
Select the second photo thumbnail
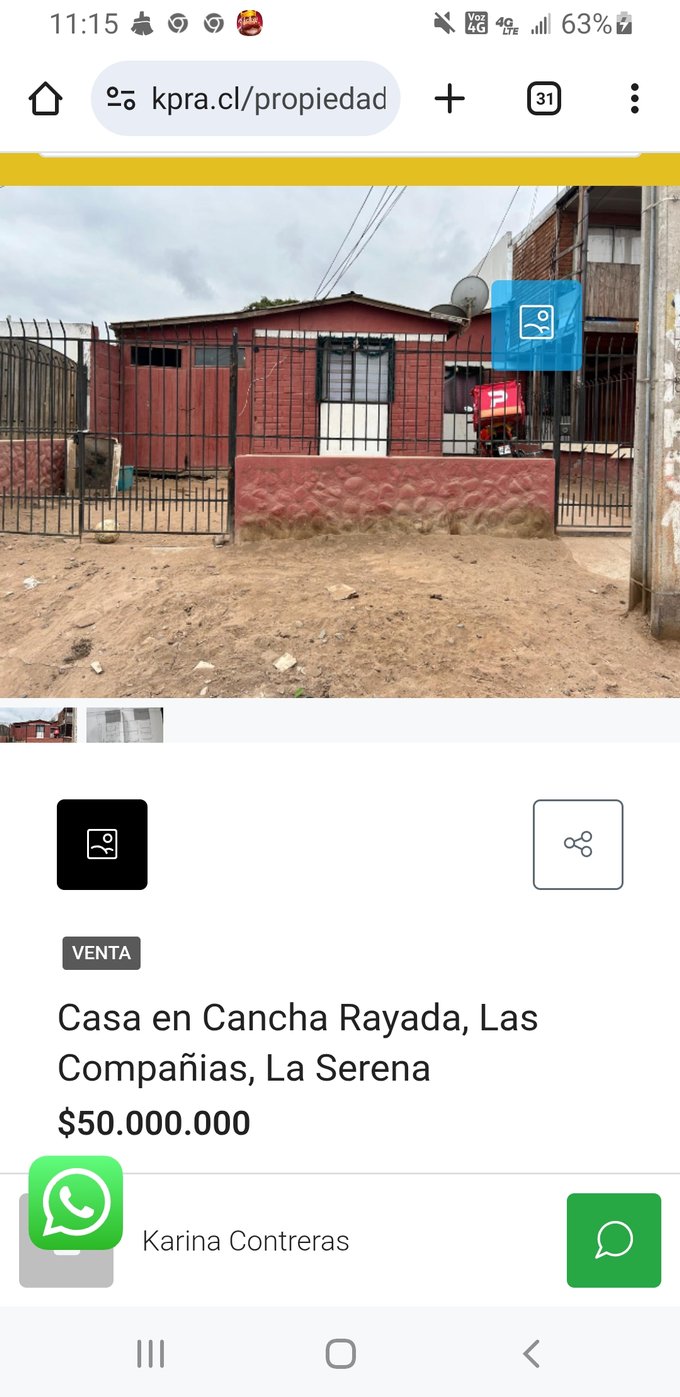tap(125, 725)
